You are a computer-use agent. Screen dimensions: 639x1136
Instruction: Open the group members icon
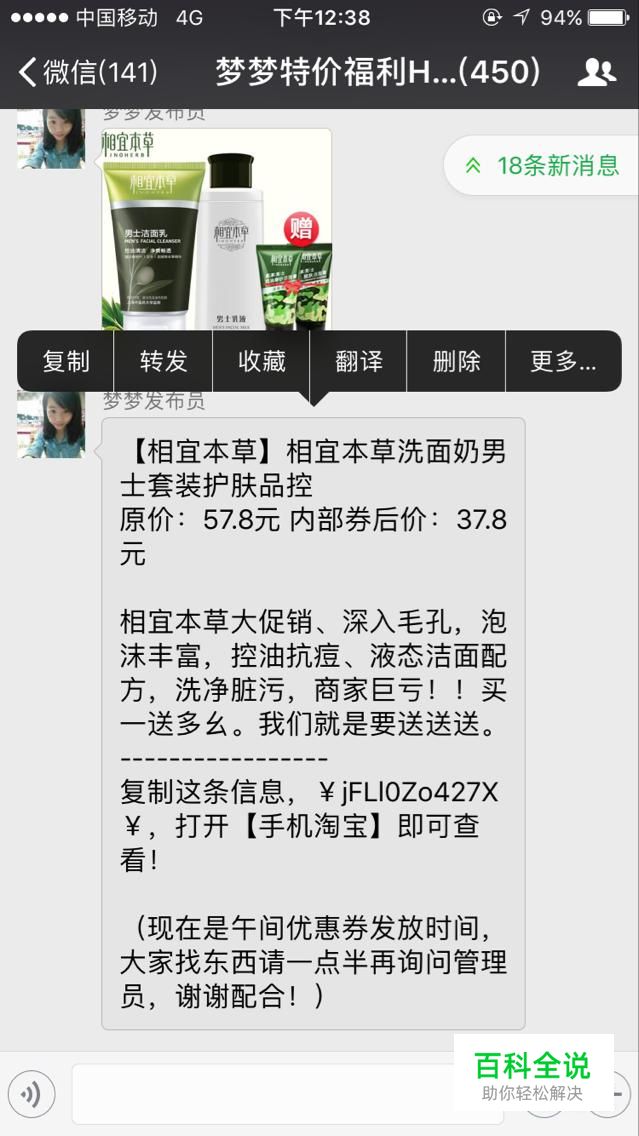[597, 72]
